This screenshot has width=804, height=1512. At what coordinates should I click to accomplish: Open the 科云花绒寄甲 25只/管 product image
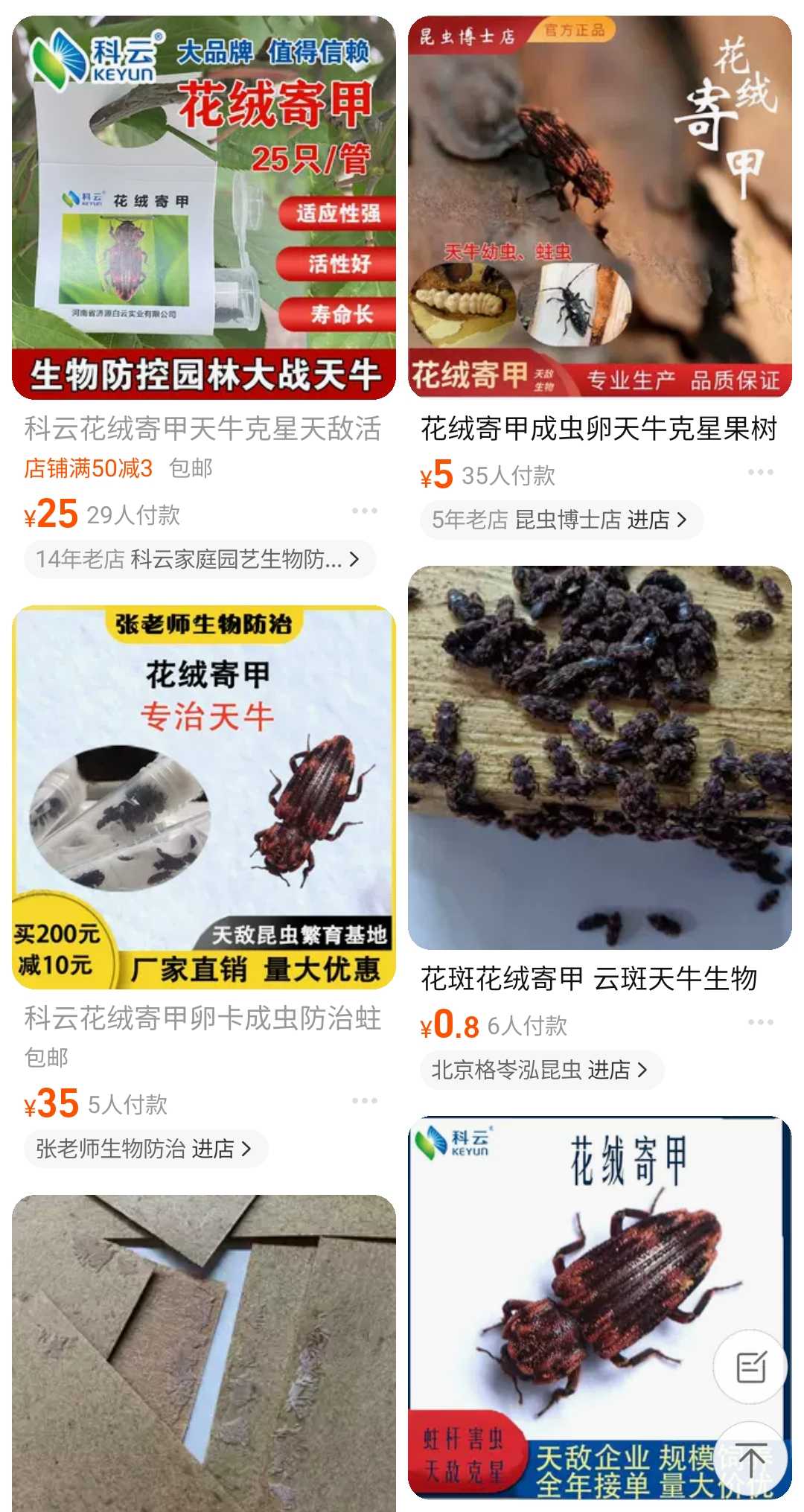click(x=203, y=208)
